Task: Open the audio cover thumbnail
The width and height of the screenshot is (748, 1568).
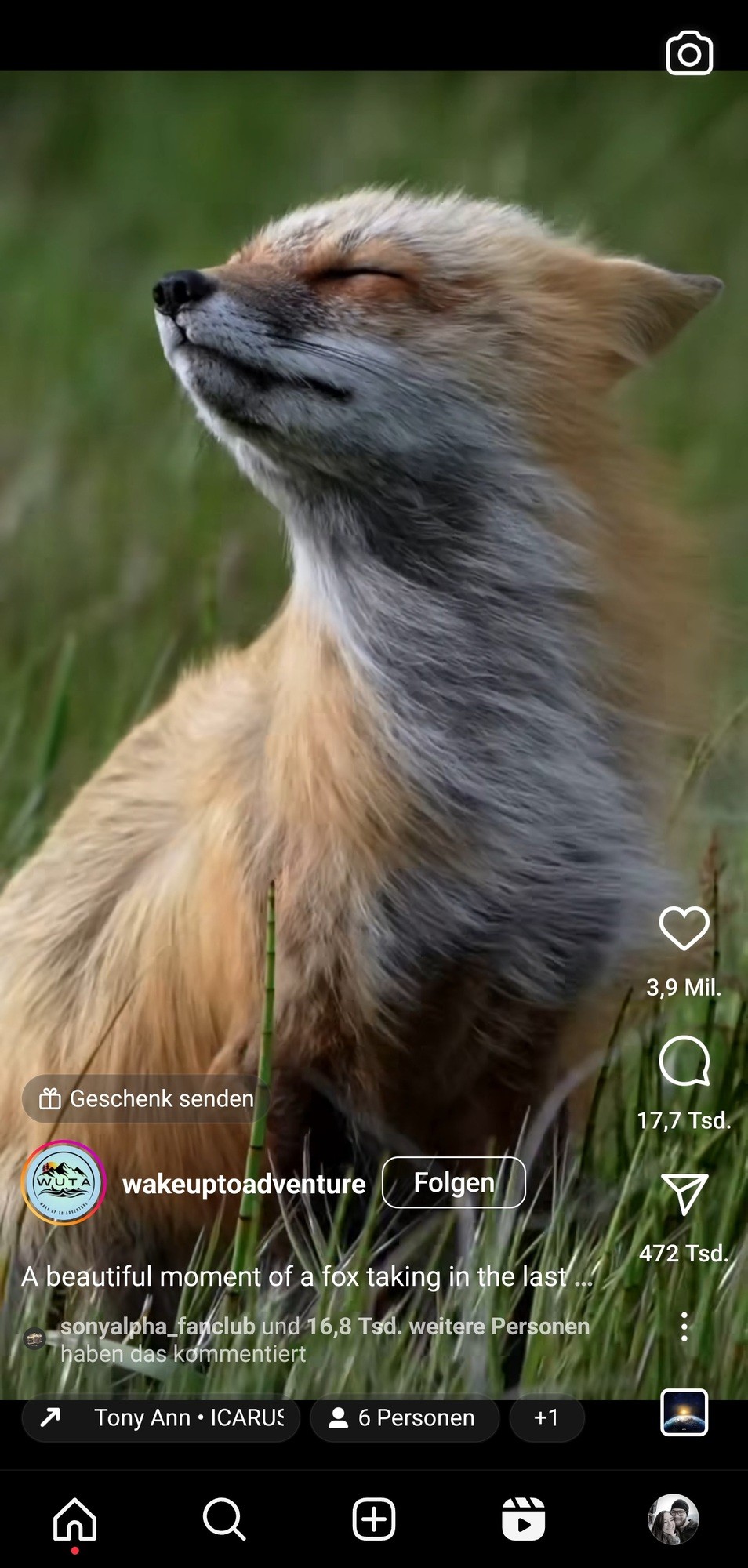Action: coord(684,1412)
